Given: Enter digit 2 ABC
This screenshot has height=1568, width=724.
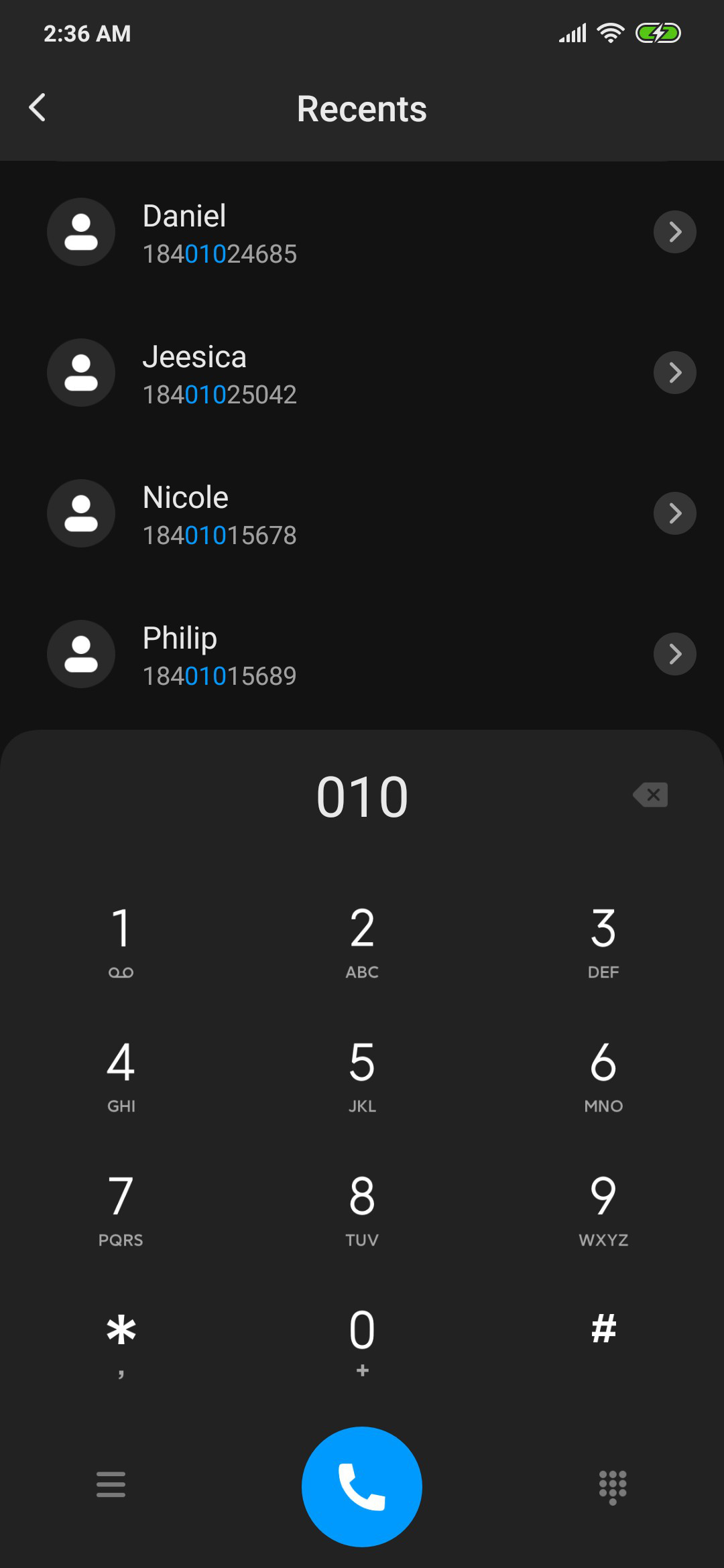Looking at the screenshot, I should tap(362, 939).
